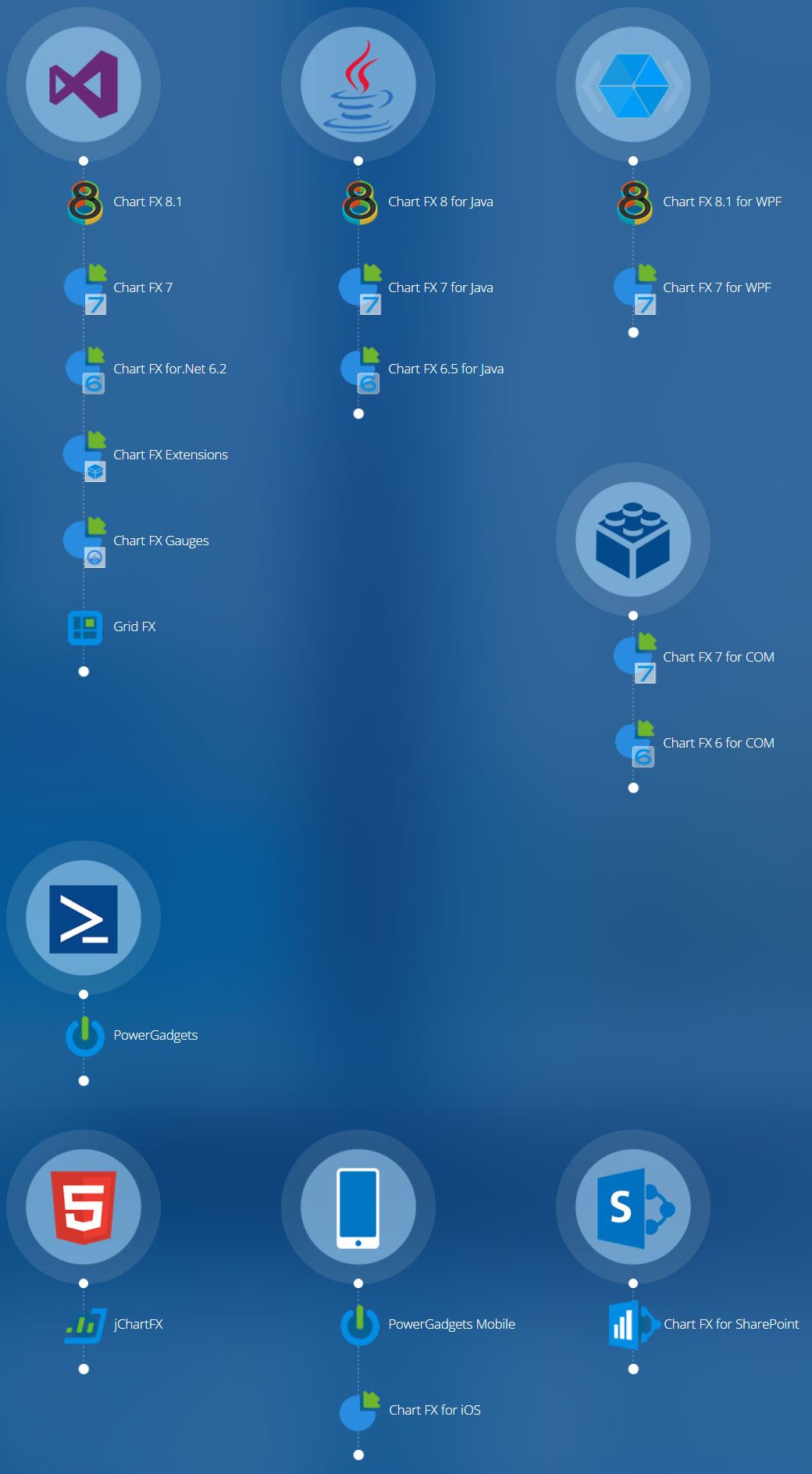Open Chart FX Gauges
The image size is (812, 1474).
click(161, 541)
